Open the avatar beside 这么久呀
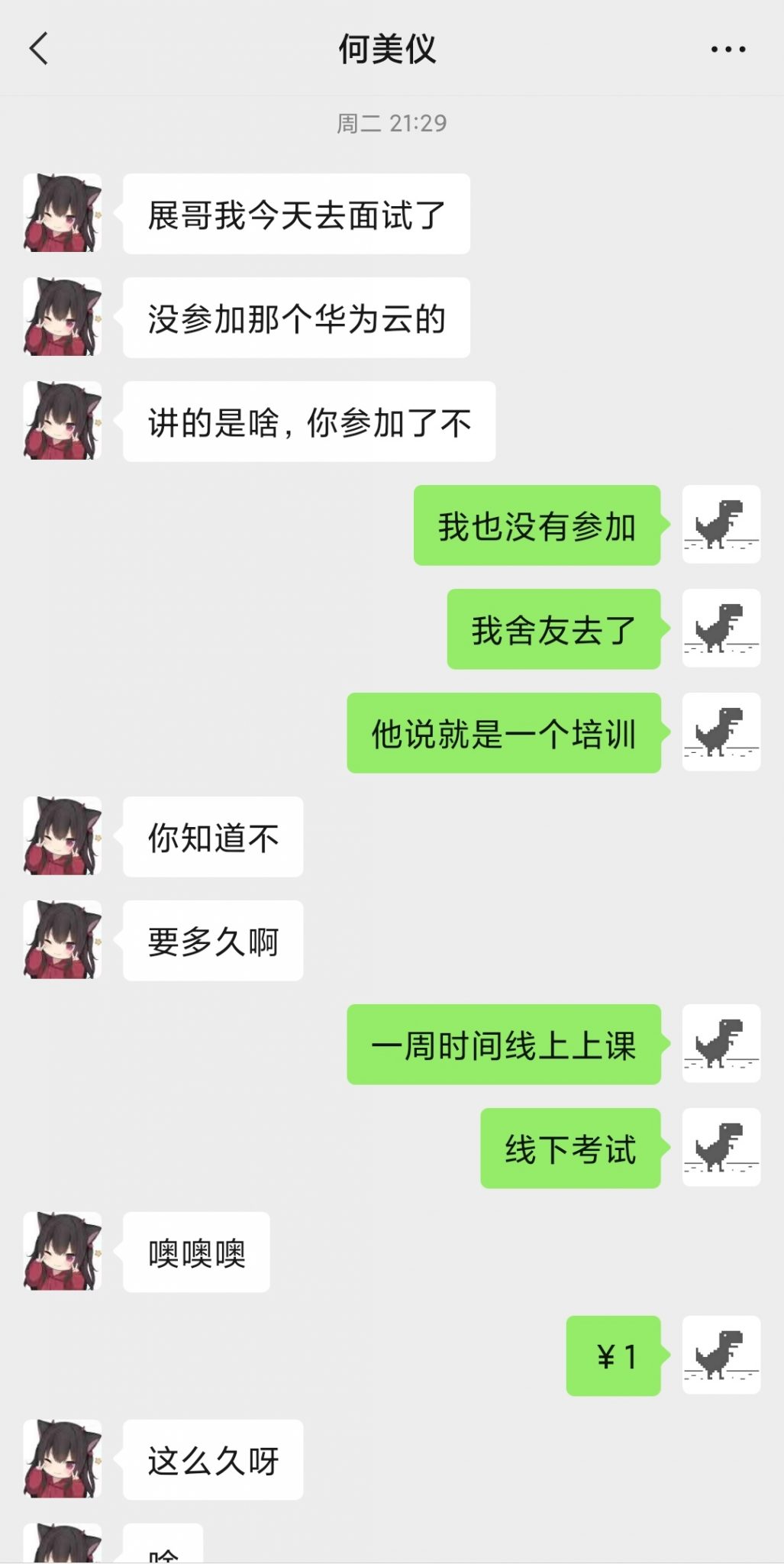This screenshot has height=1564, width=784. [63, 1459]
